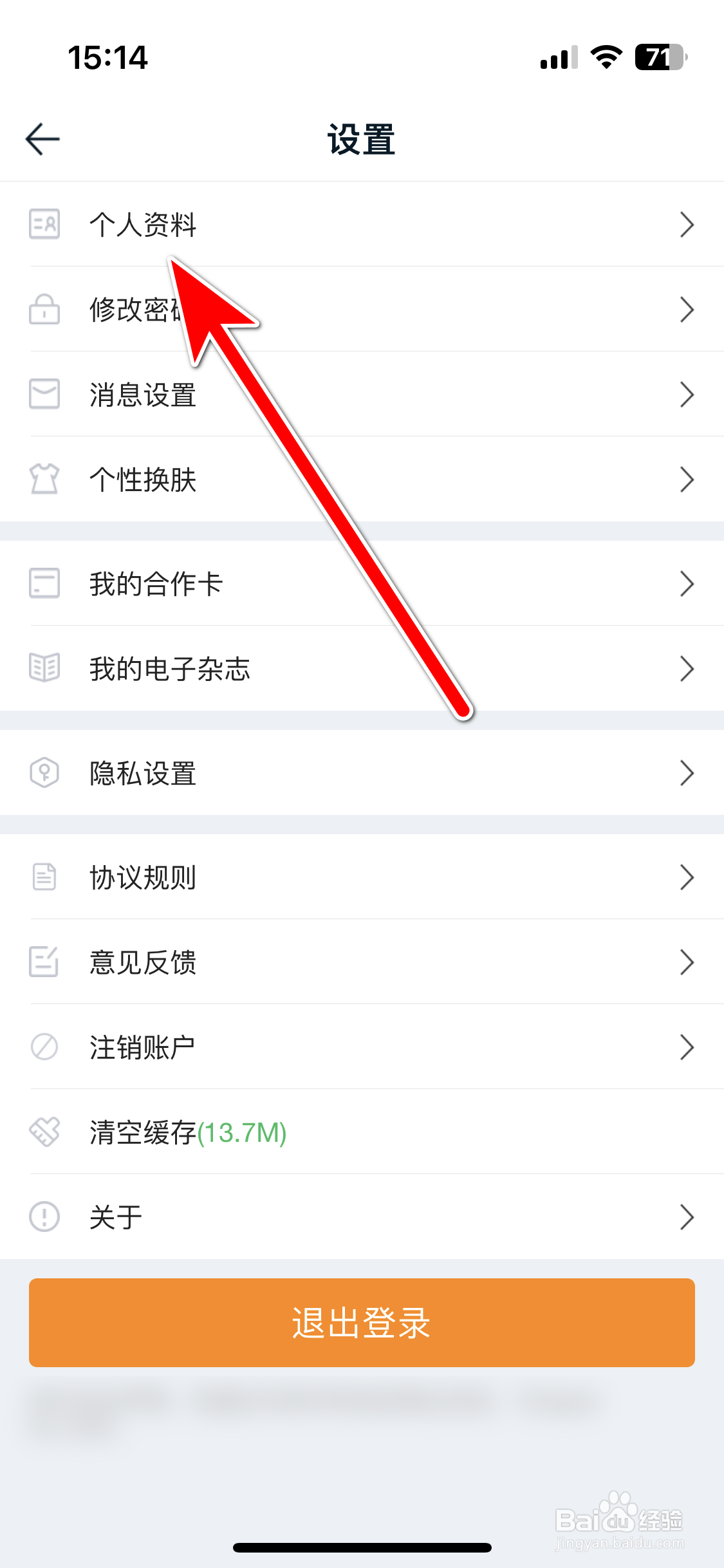Click the 我的合作卡 card icon

[43, 583]
